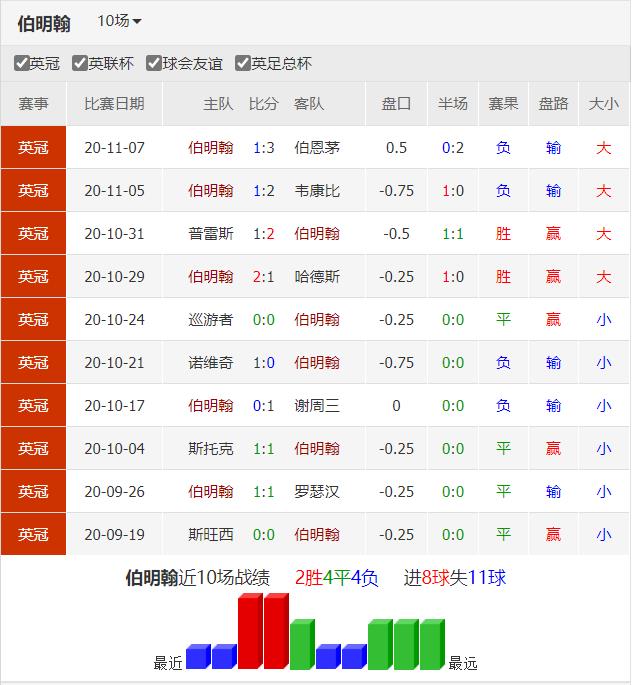The height and width of the screenshot is (685, 633).
Task: Uncheck the 英联杯 checkbox
Action: 81,63
